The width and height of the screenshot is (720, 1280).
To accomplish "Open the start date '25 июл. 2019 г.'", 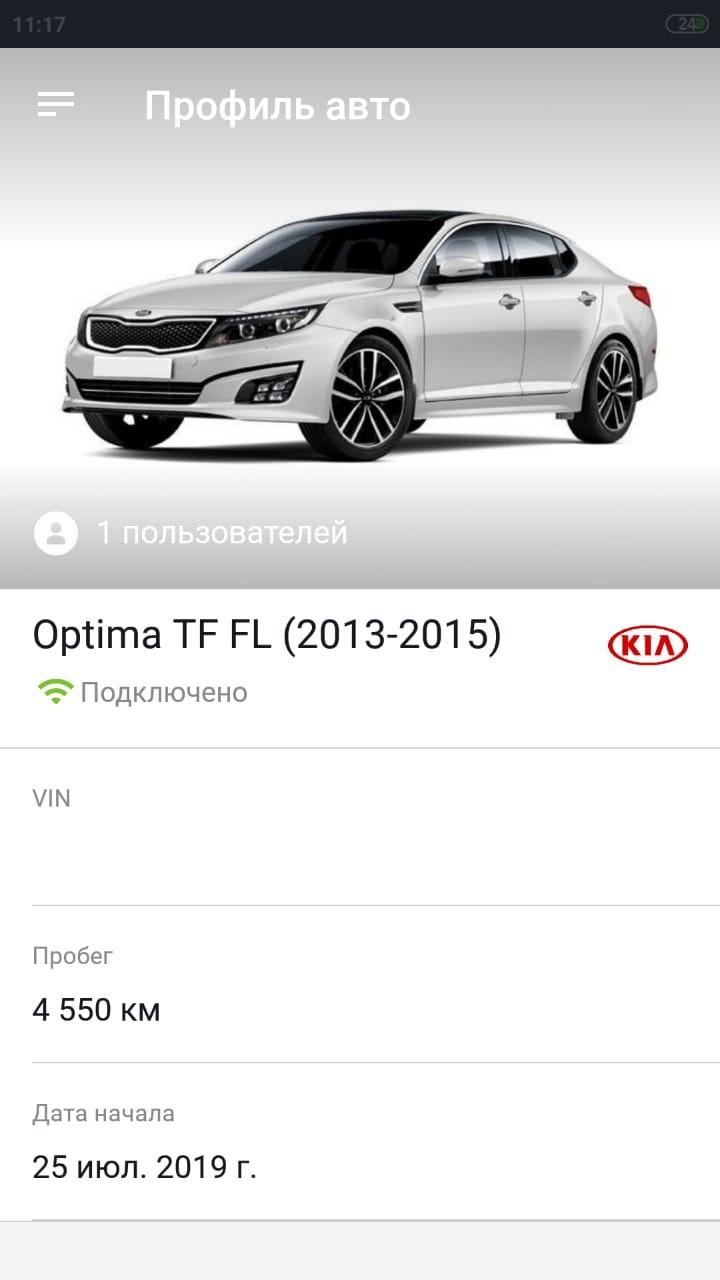I will click(146, 1166).
